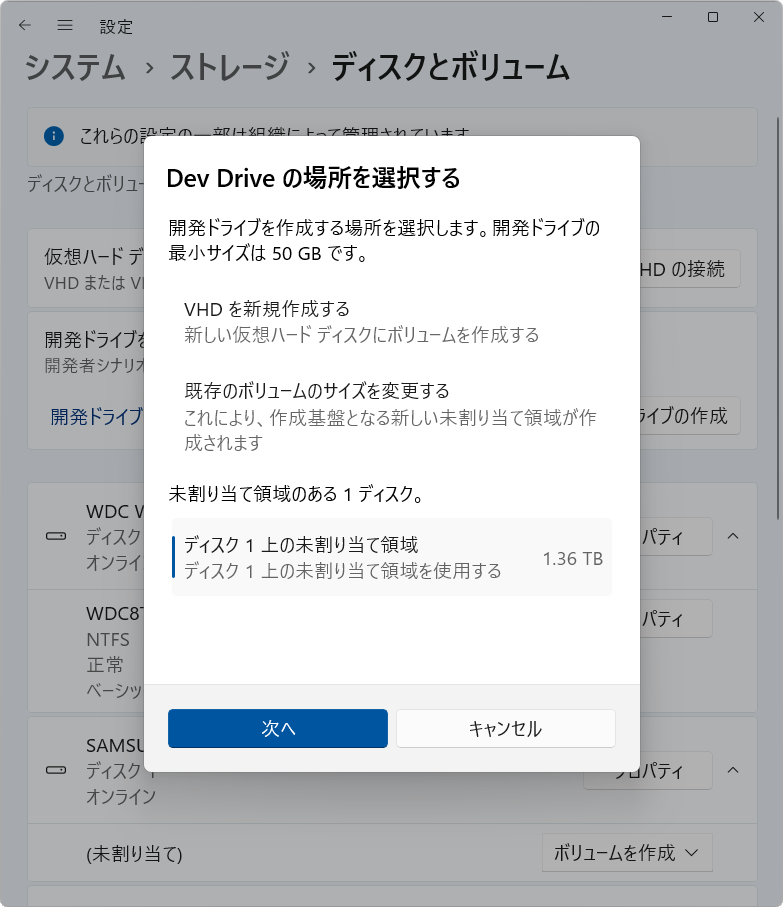Open the ストレージ breadcrumb link
This screenshot has width=783, height=907.
(229, 67)
